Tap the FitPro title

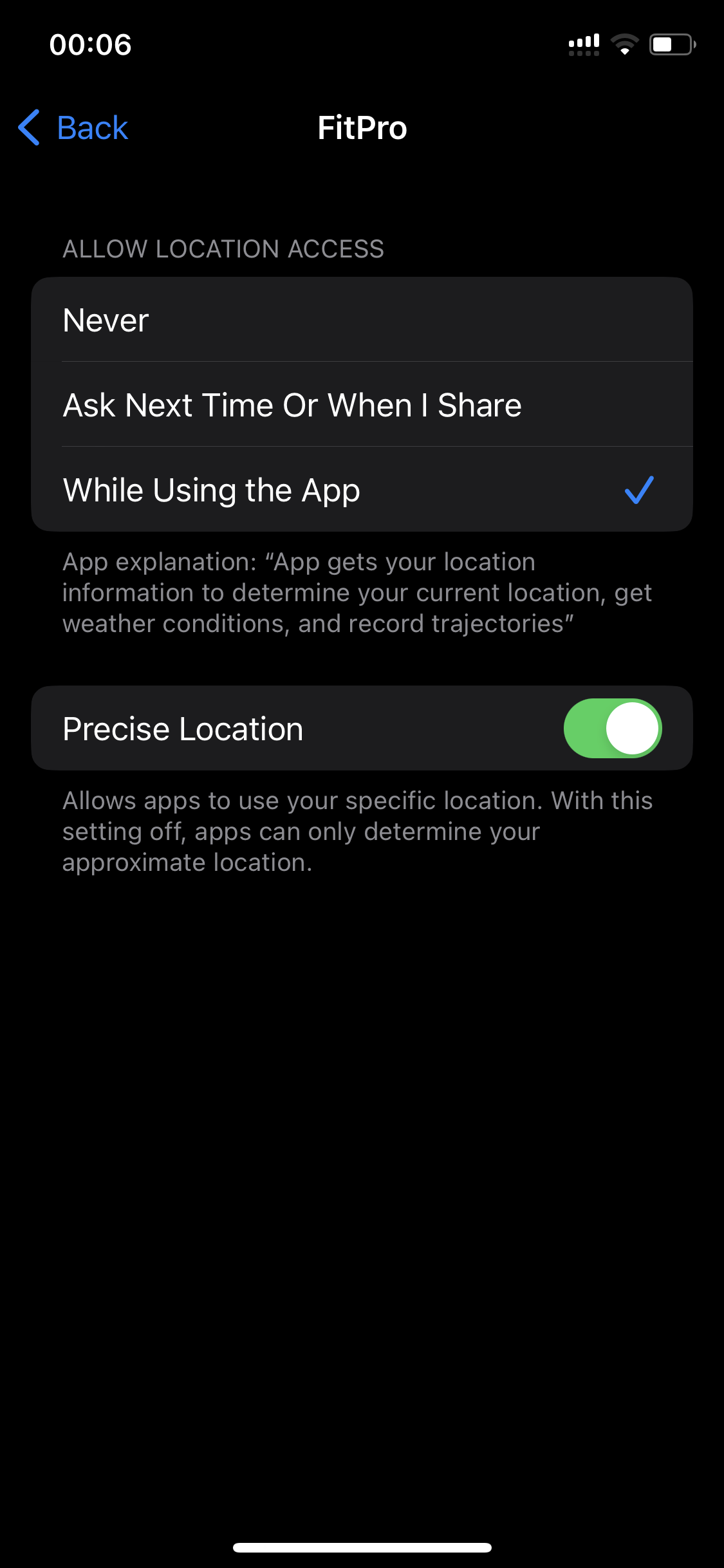point(362,127)
